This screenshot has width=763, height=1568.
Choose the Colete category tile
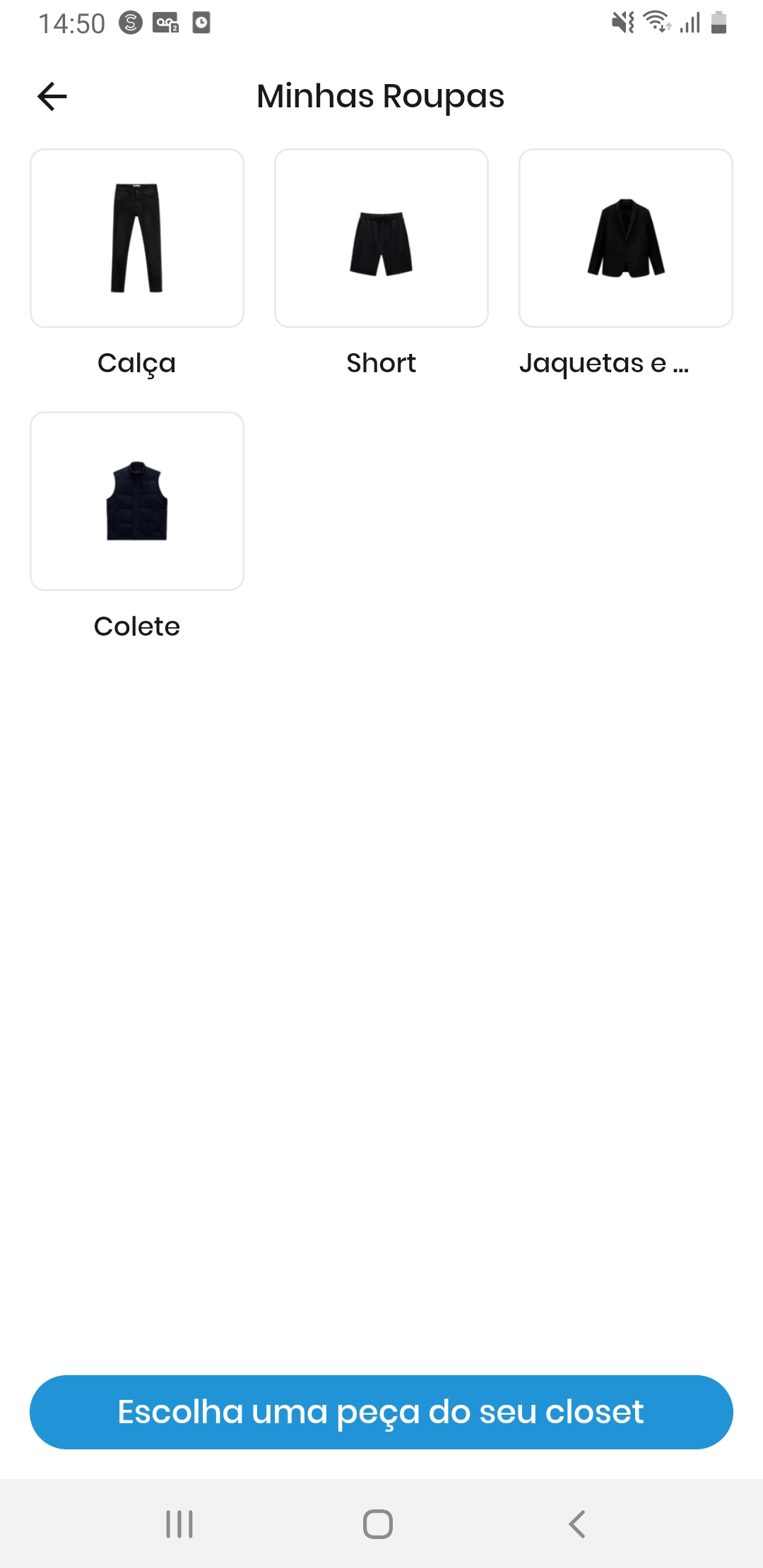tap(137, 501)
